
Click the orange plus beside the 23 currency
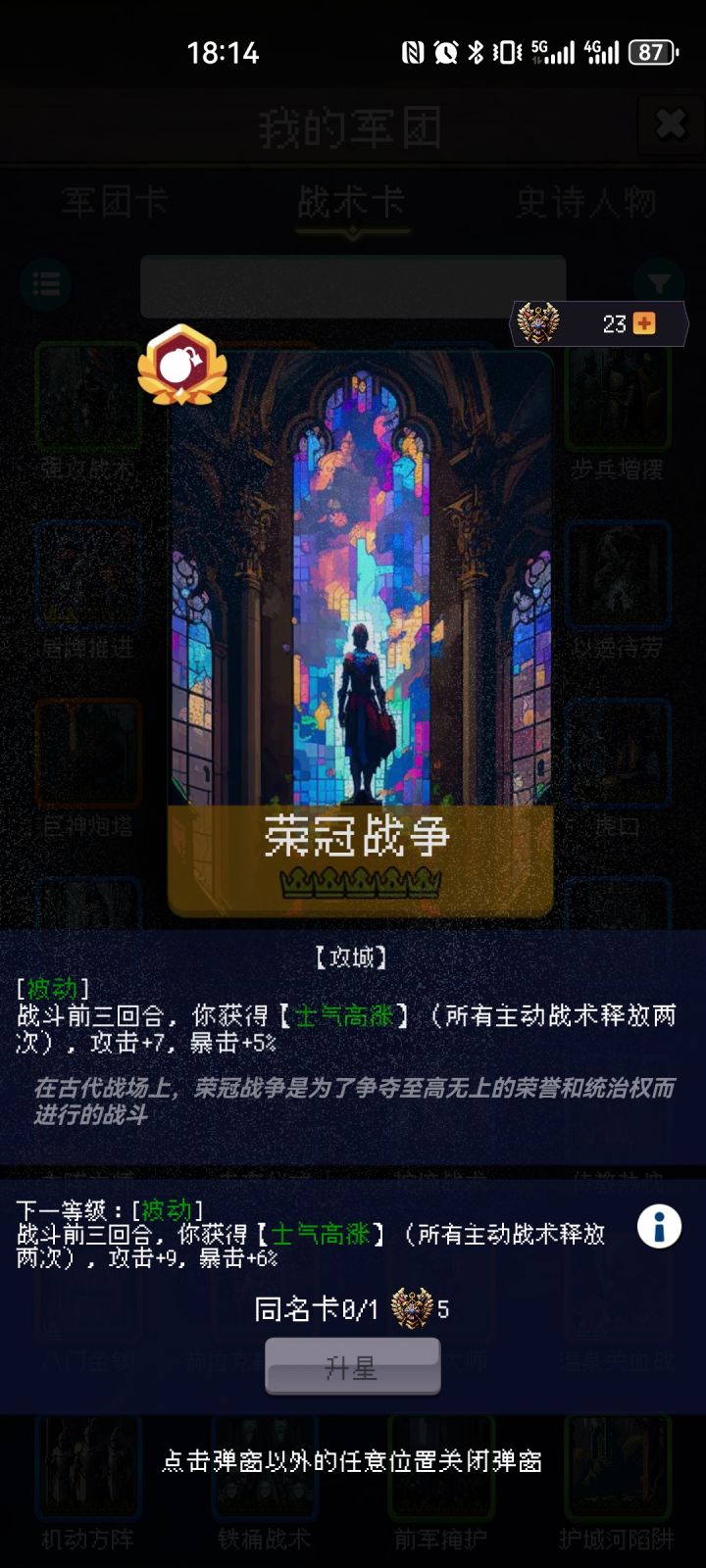pos(646,323)
